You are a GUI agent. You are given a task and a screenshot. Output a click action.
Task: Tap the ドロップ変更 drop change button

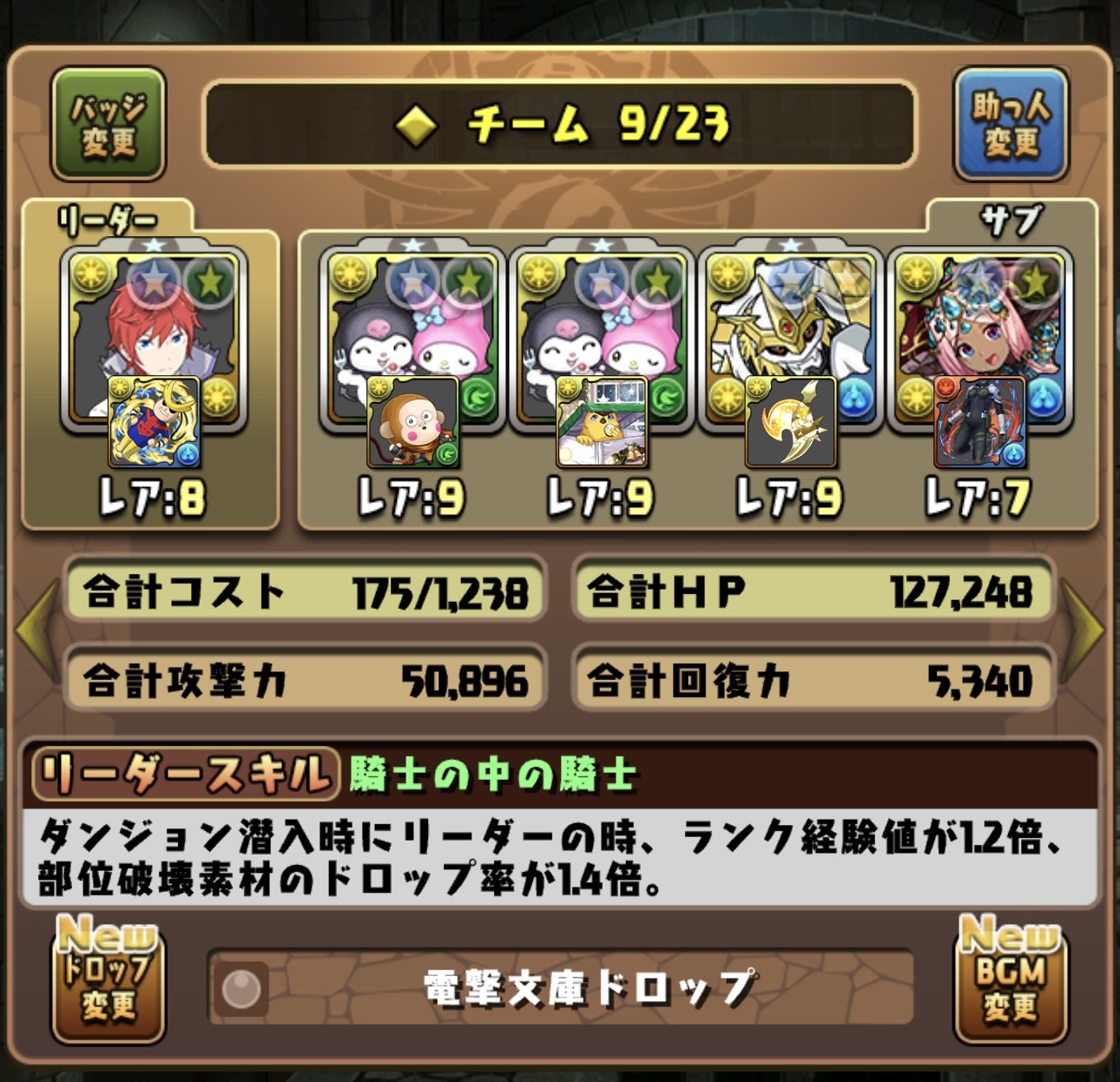tap(109, 979)
